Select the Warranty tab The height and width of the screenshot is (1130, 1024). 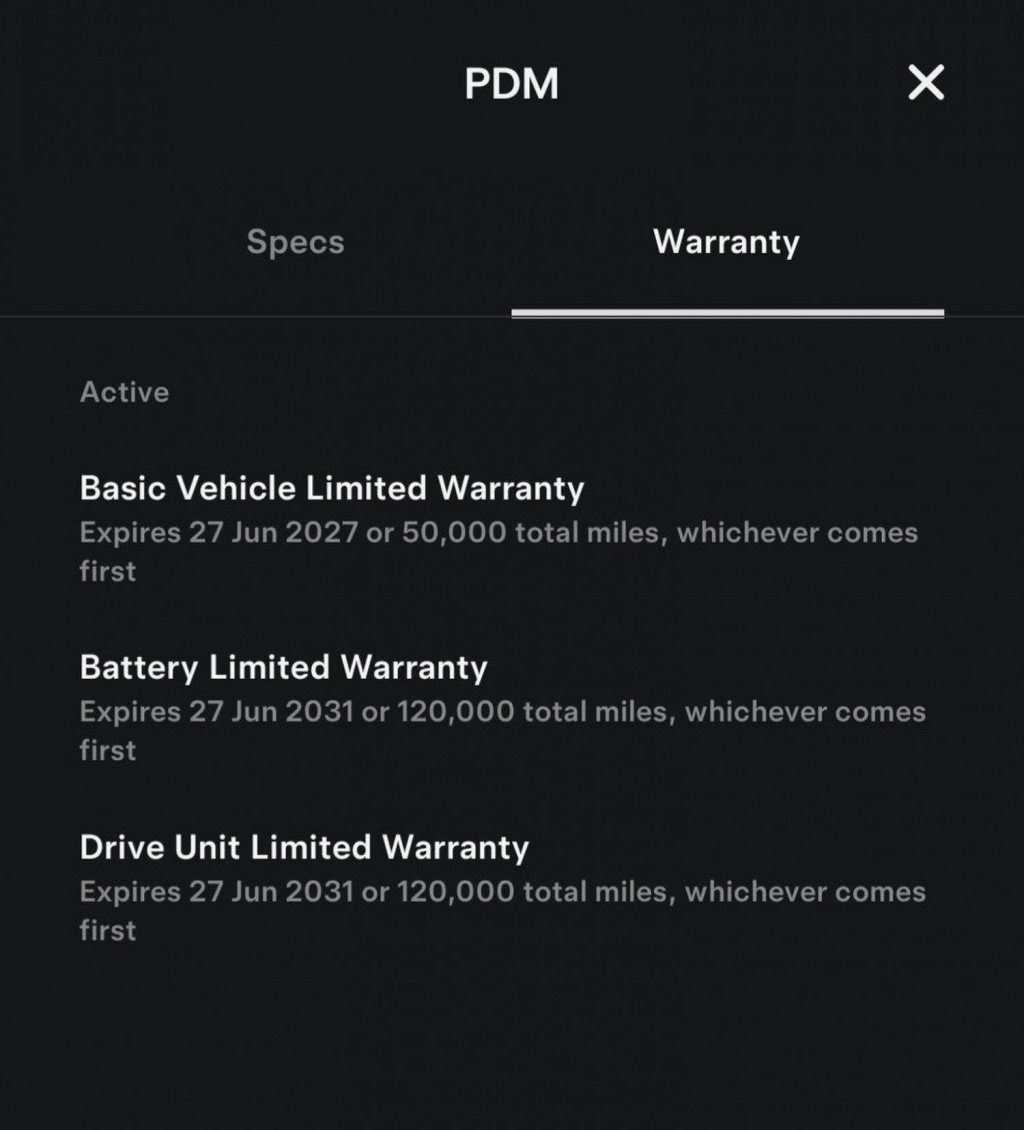point(726,242)
